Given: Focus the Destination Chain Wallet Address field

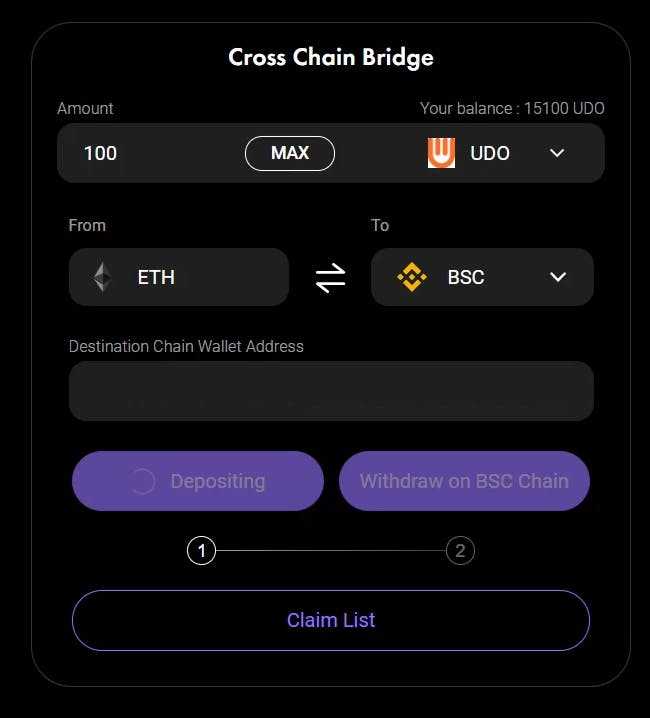Looking at the screenshot, I should pos(330,391).
